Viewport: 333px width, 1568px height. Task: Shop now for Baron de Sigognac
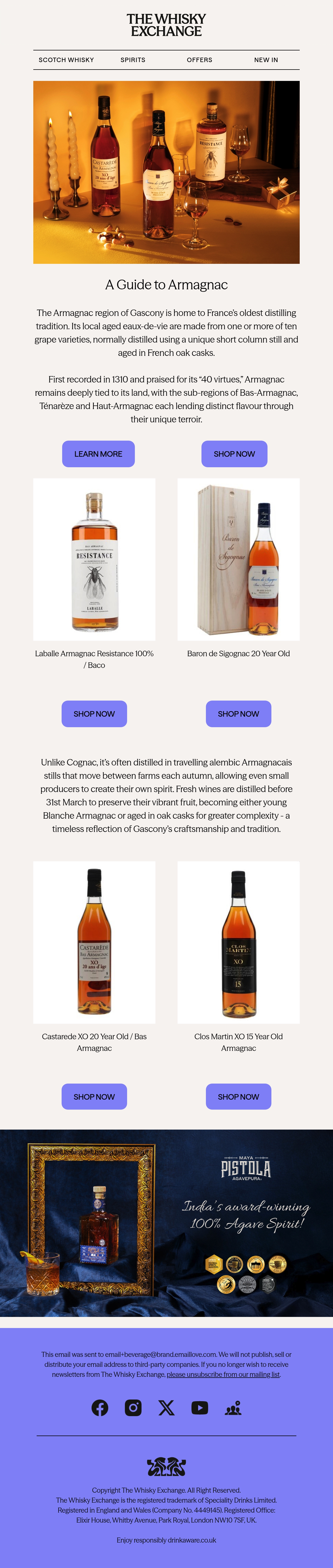(x=238, y=713)
